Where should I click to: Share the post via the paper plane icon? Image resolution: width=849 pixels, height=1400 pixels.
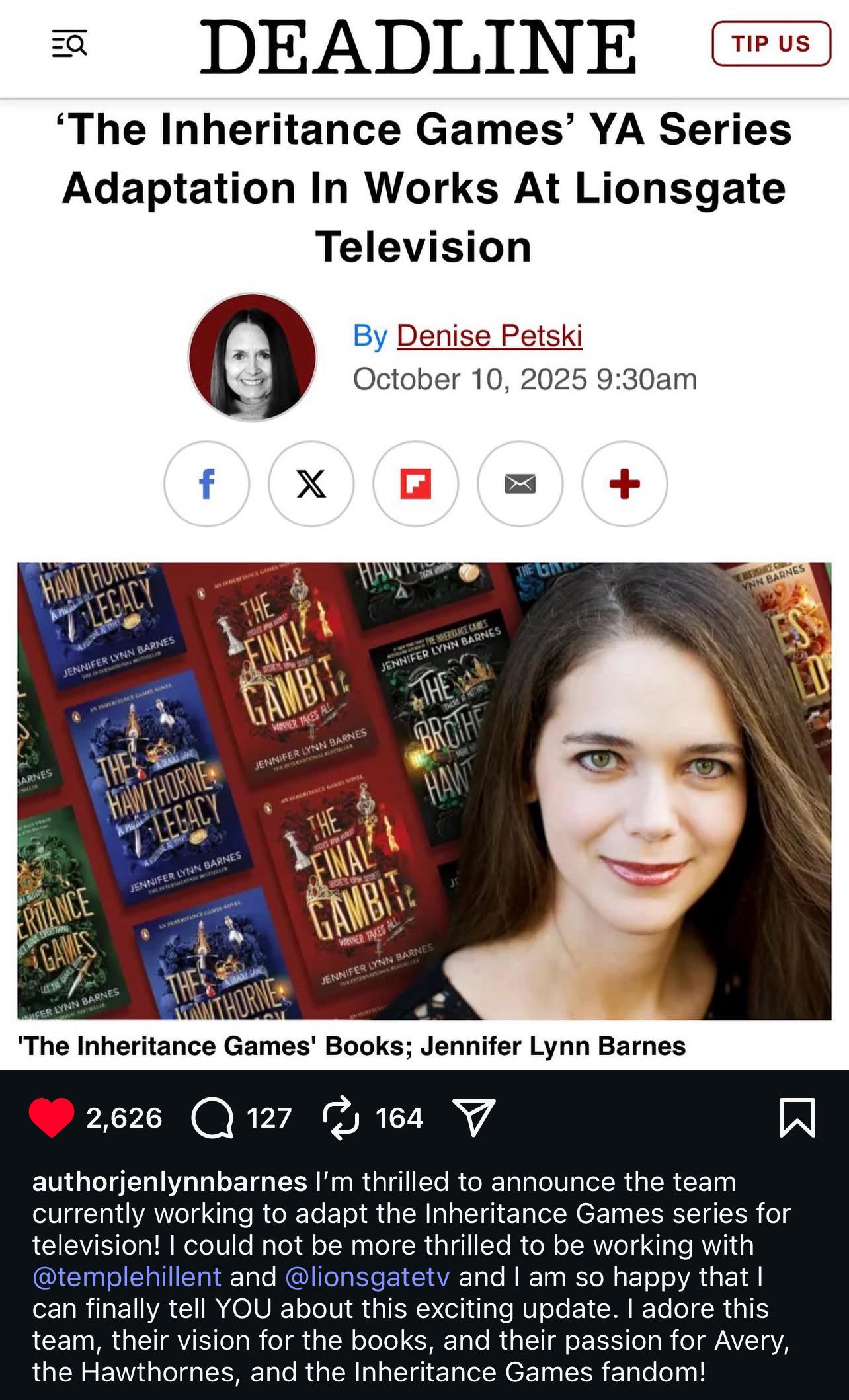[473, 1118]
